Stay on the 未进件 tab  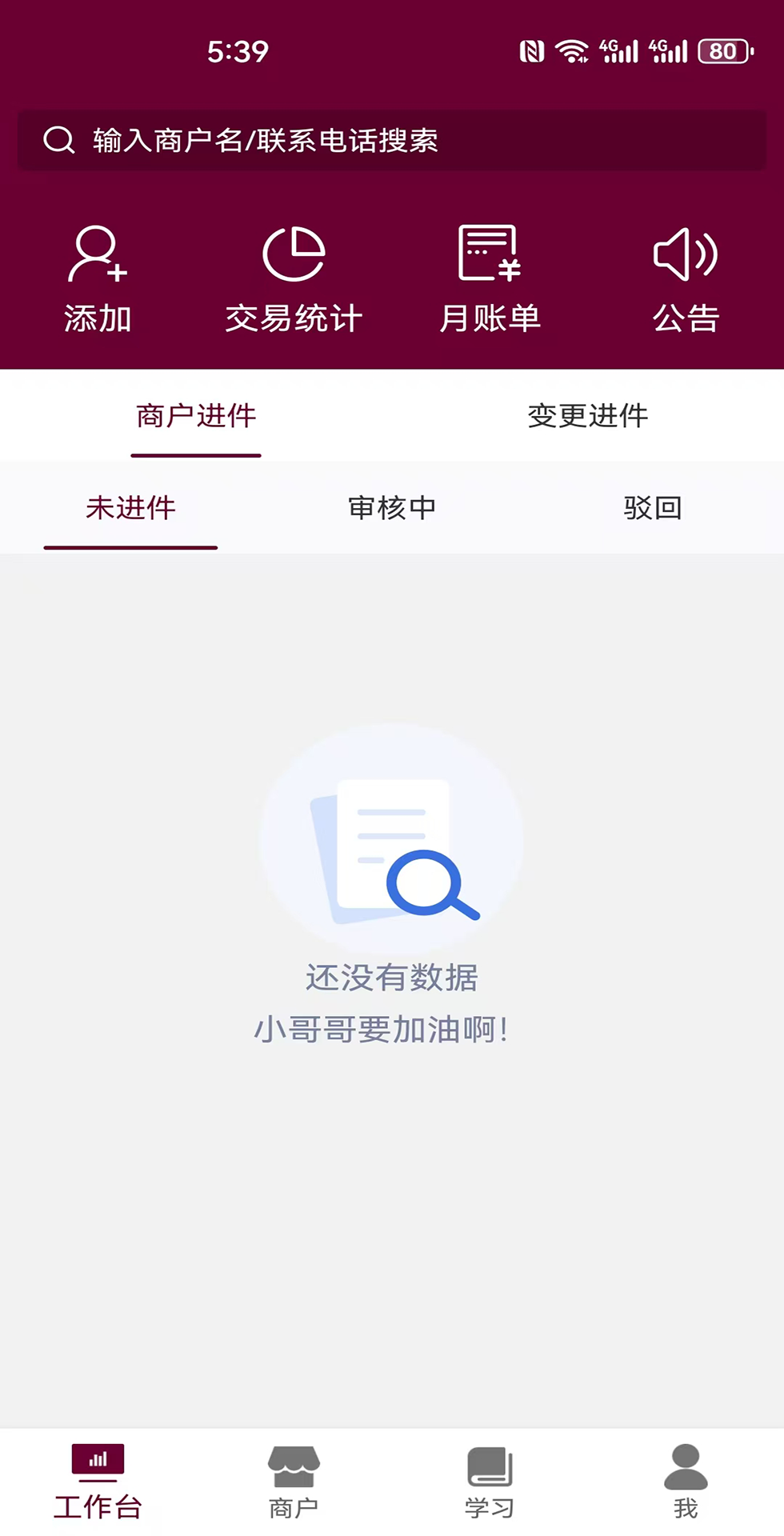point(131,508)
